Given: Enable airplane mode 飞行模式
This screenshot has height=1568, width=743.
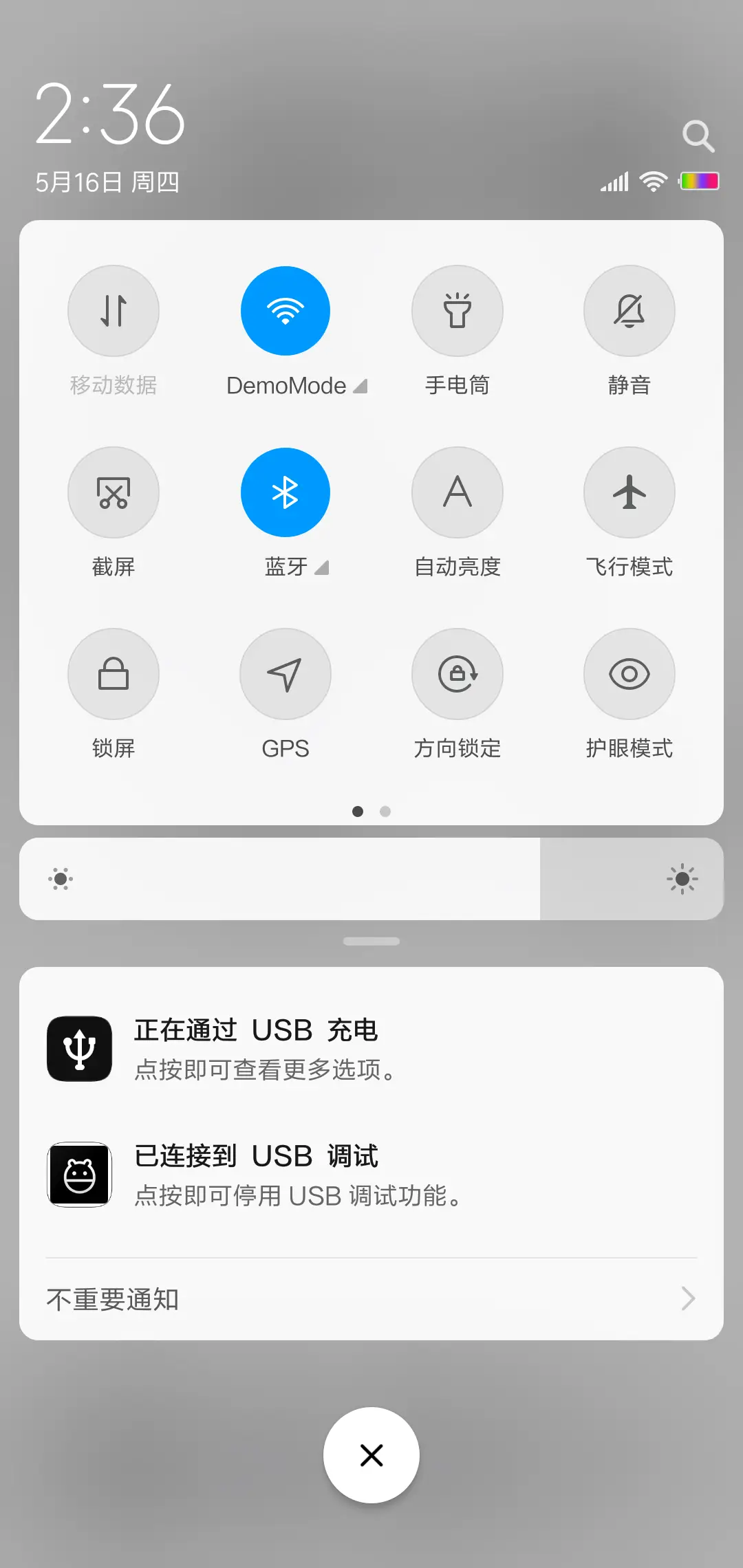Looking at the screenshot, I should 629,492.
